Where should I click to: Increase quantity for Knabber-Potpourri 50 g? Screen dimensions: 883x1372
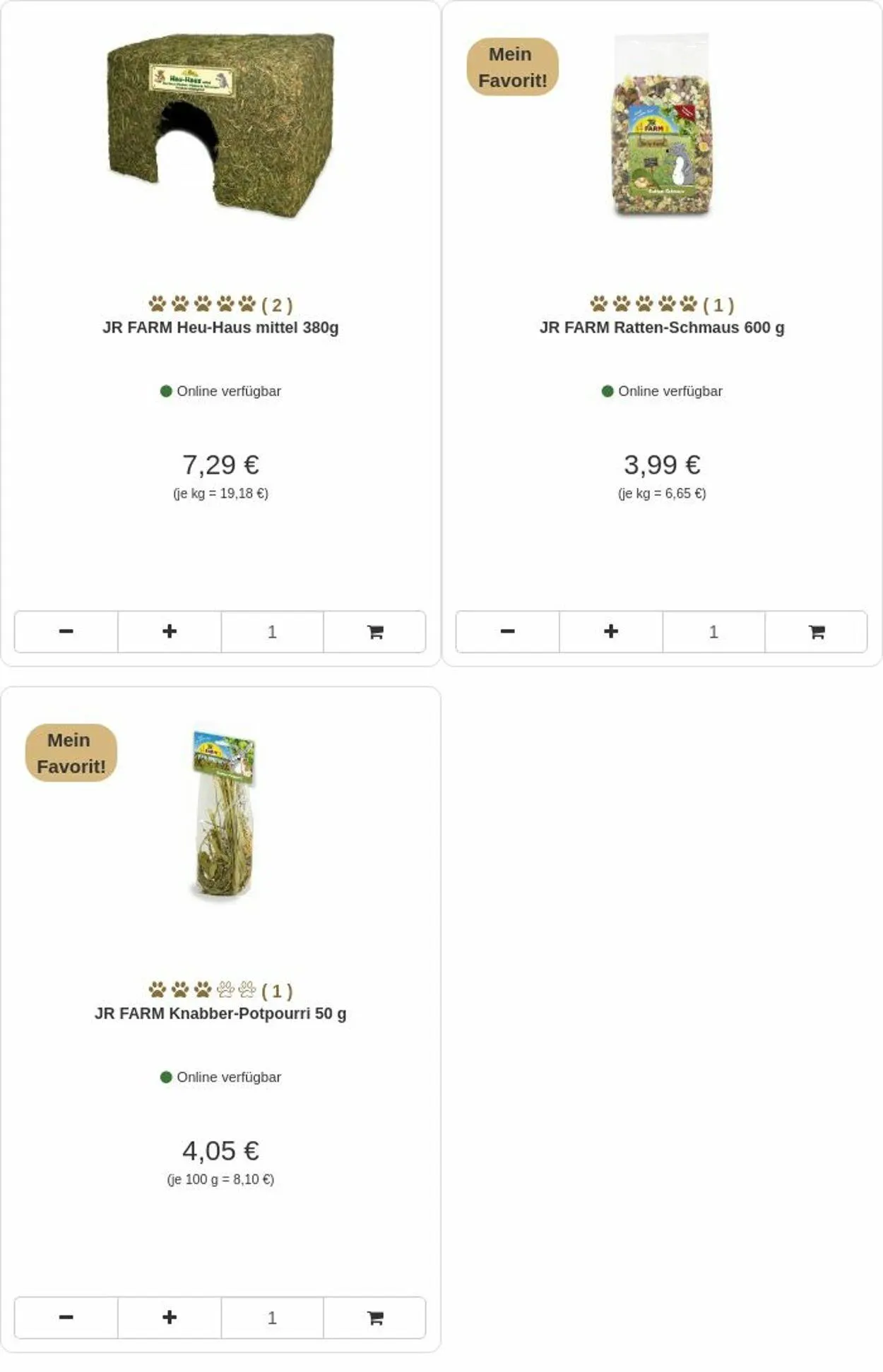tap(170, 1317)
